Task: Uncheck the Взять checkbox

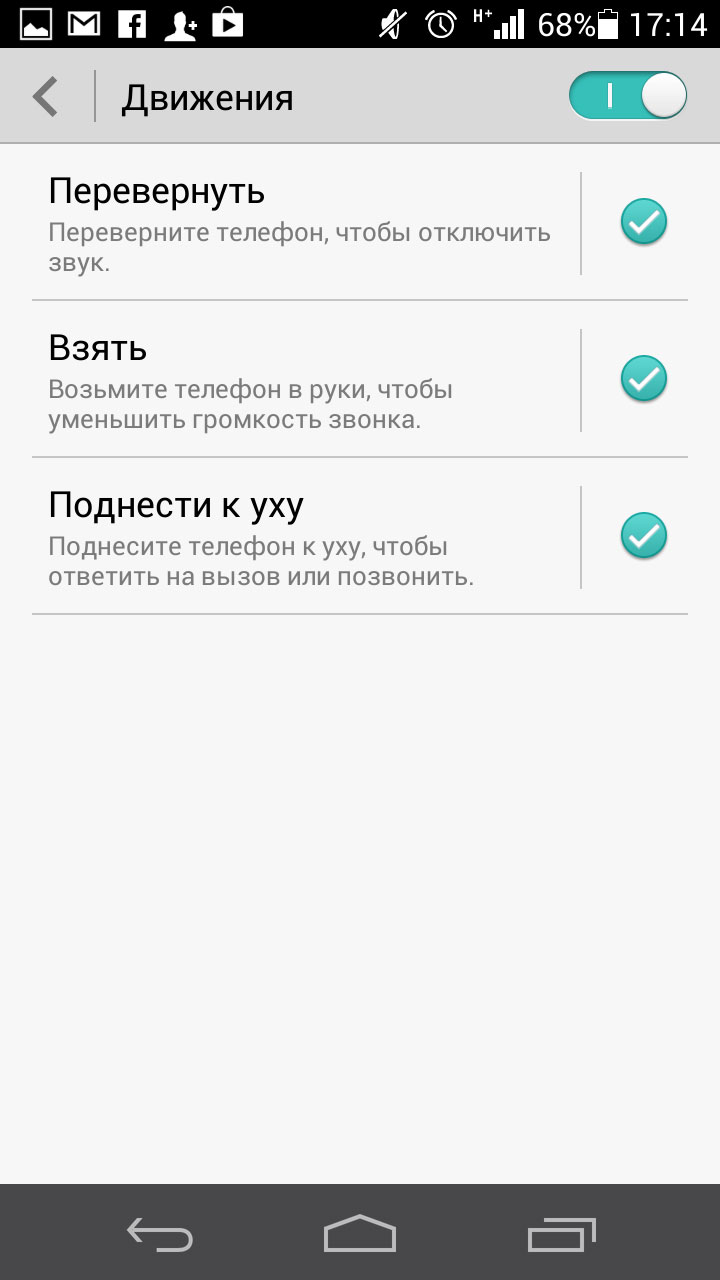Action: tap(643, 379)
